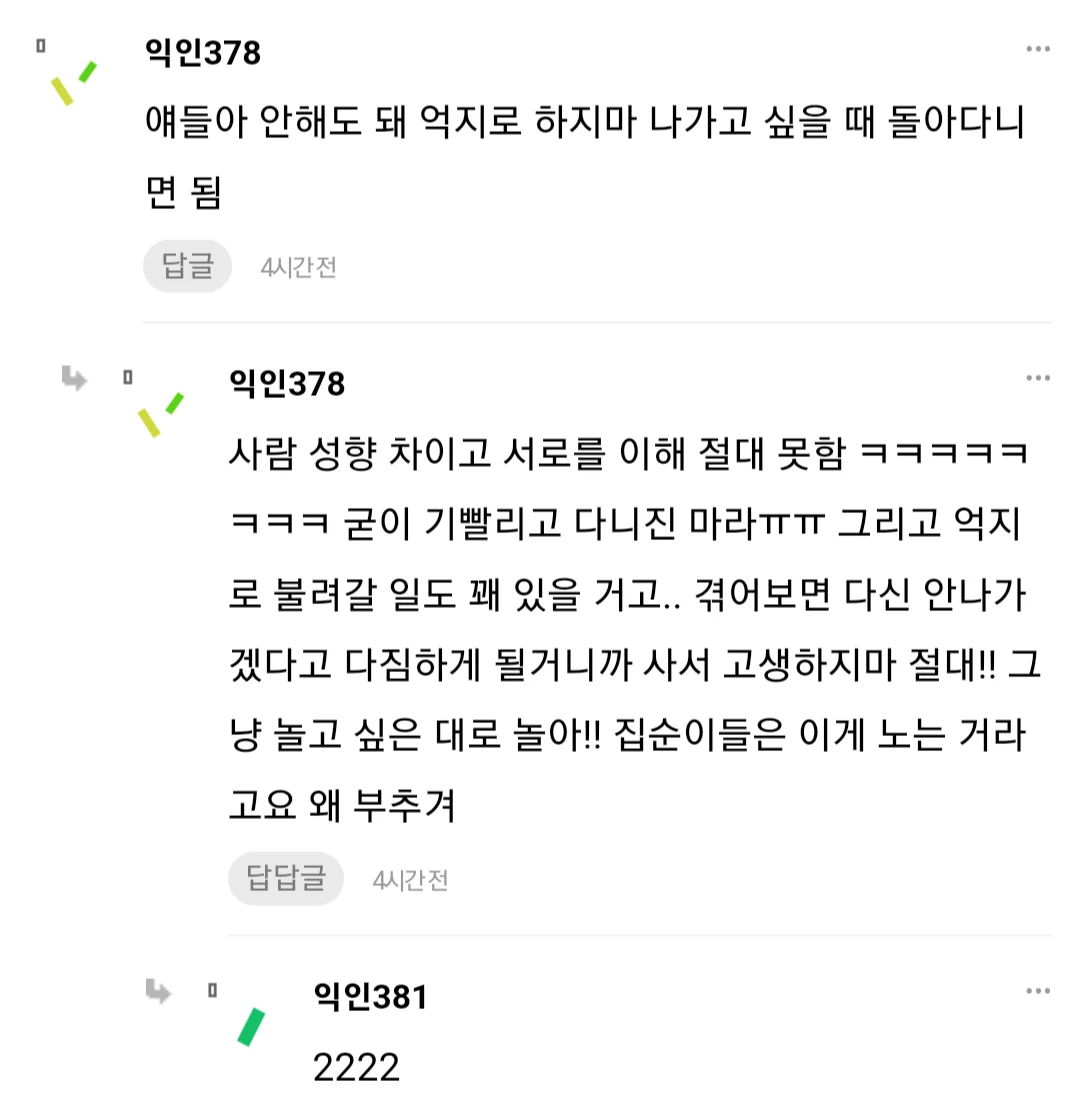Image resolution: width=1080 pixels, height=1099 pixels.
Task: Open overflow menu on 익인378's reply
Action: [x=1038, y=378]
